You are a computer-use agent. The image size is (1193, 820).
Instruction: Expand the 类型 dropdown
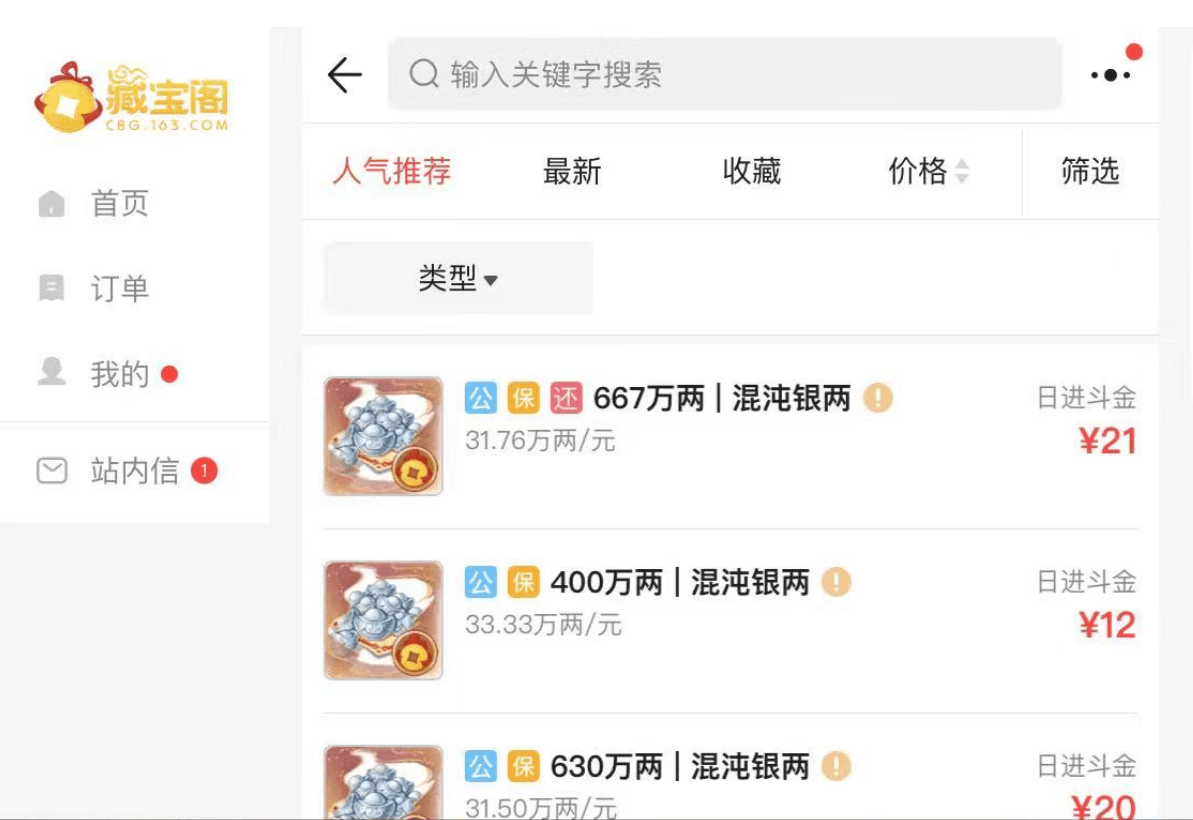(458, 279)
